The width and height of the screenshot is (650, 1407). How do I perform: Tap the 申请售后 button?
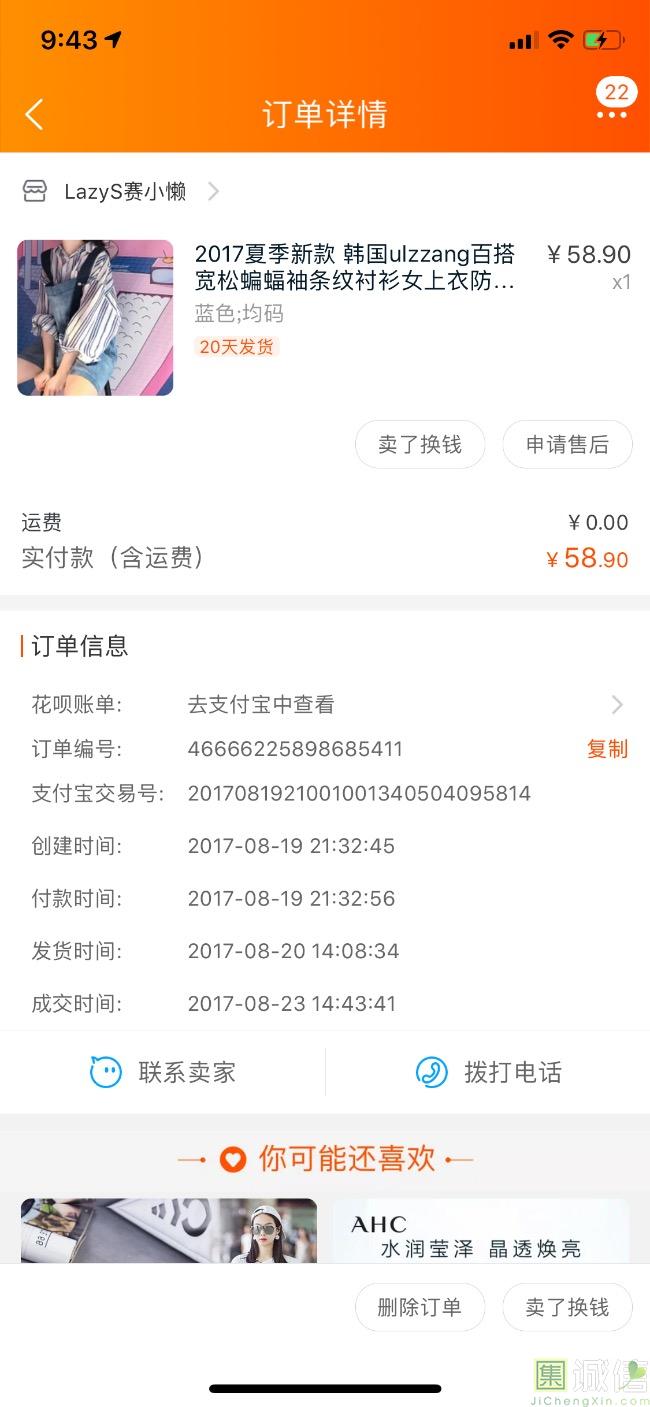click(x=567, y=445)
